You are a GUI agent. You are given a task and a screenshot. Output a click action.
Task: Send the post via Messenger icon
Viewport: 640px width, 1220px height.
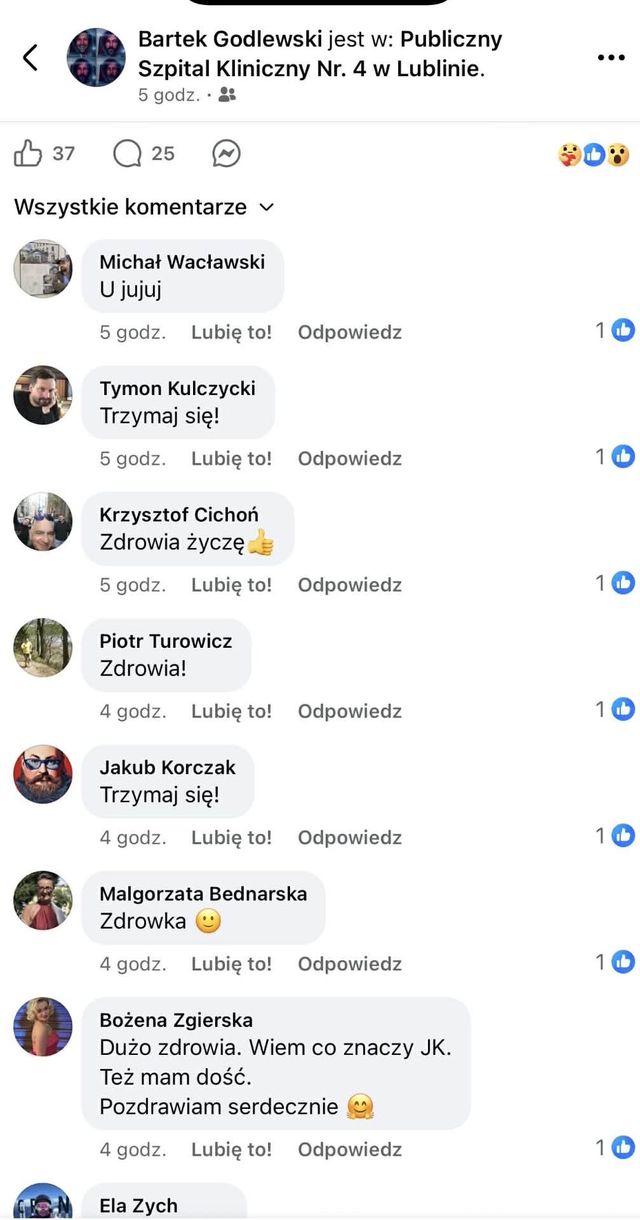(226, 153)
